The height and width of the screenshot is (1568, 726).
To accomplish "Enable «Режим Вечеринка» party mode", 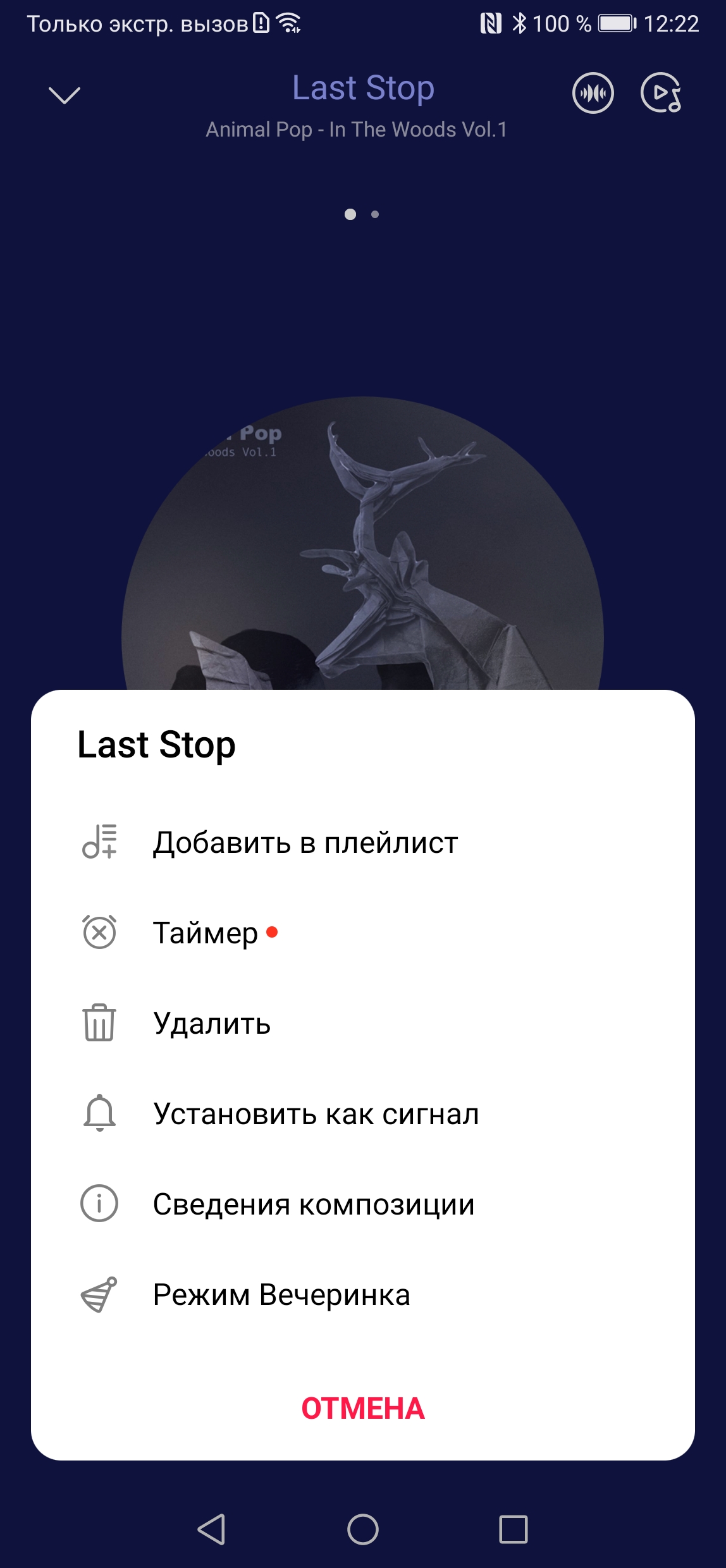I will (x=281, y=1294).
